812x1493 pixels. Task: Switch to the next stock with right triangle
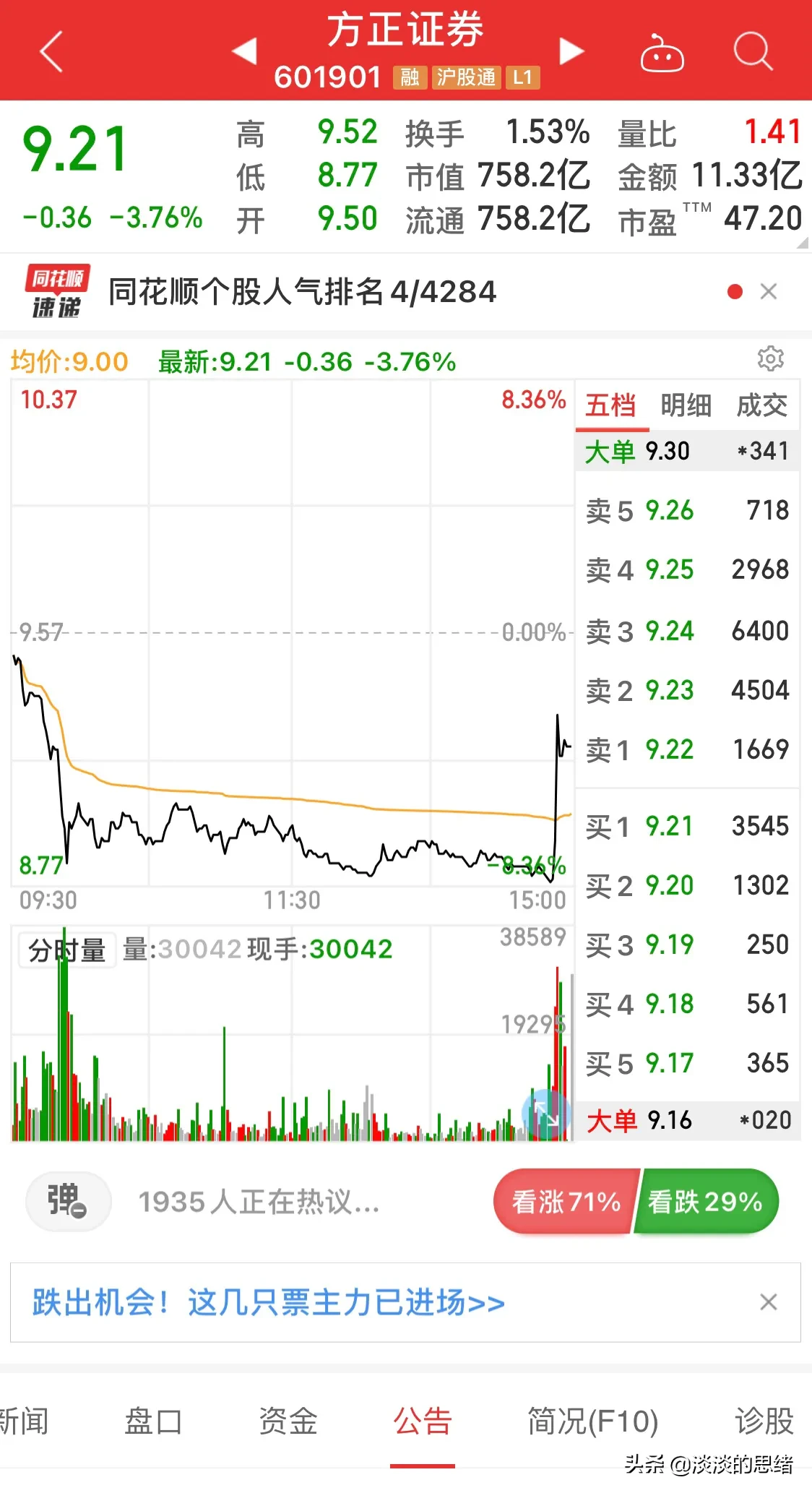pos(571,51)
